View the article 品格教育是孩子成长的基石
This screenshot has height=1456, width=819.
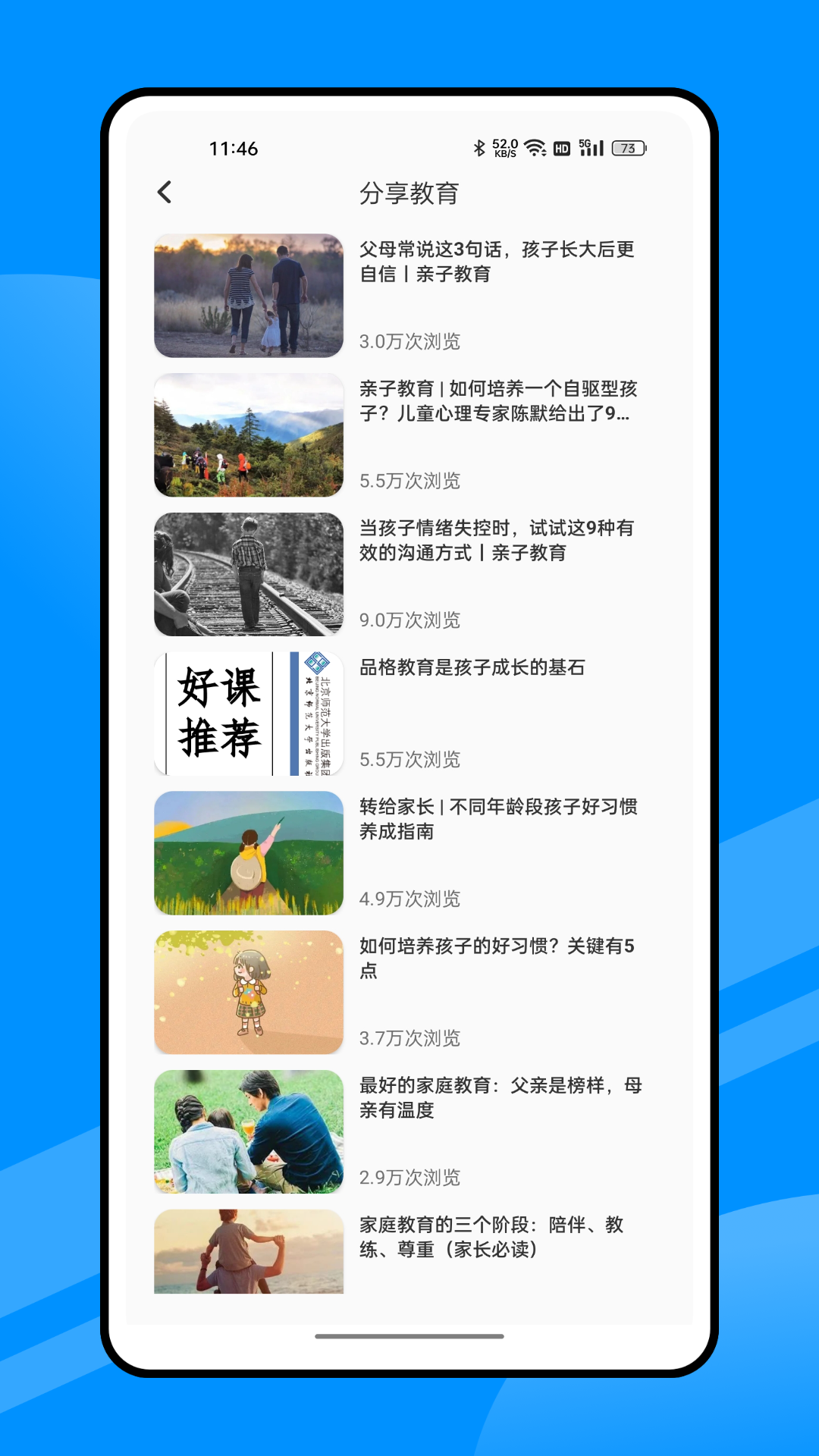472,668
